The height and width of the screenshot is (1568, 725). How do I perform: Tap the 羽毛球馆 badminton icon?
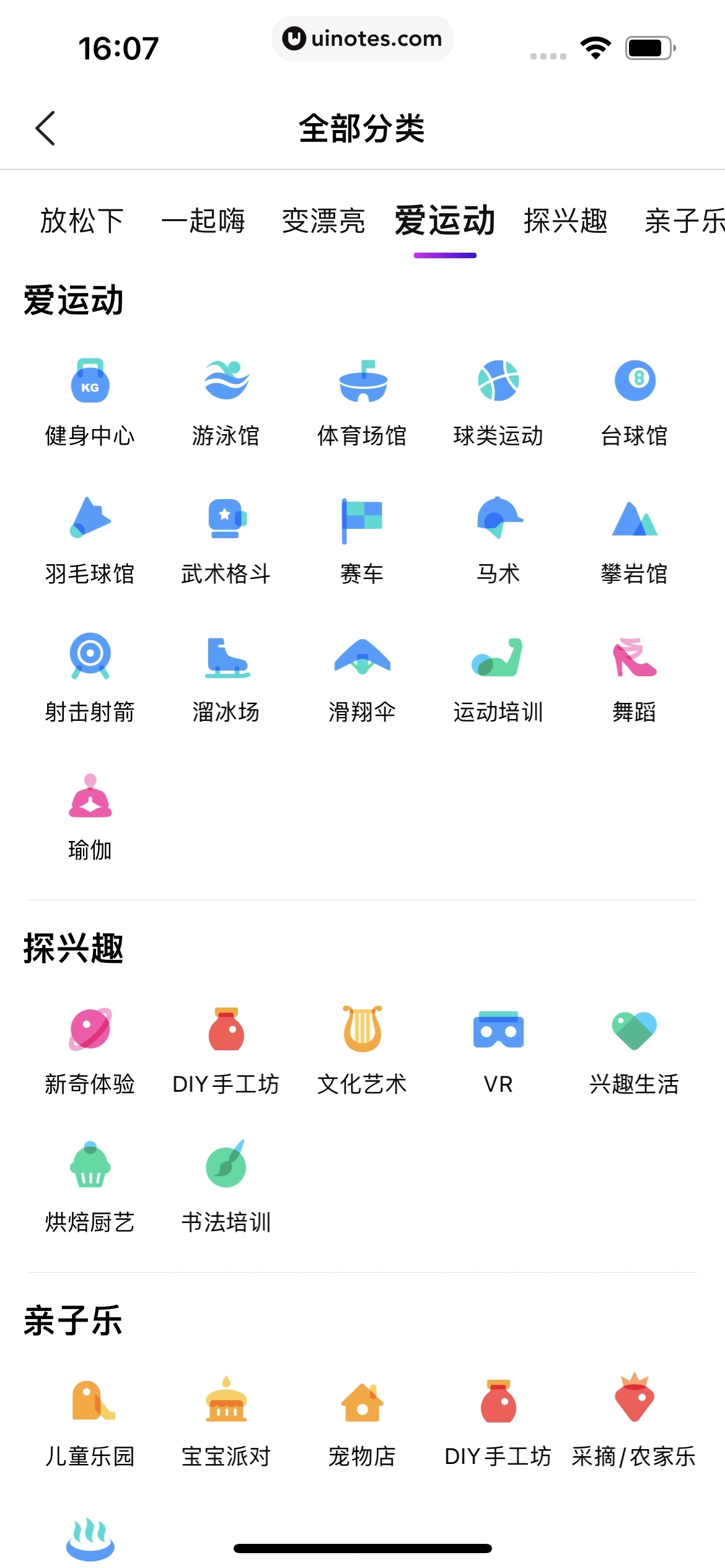click(90, 539)
